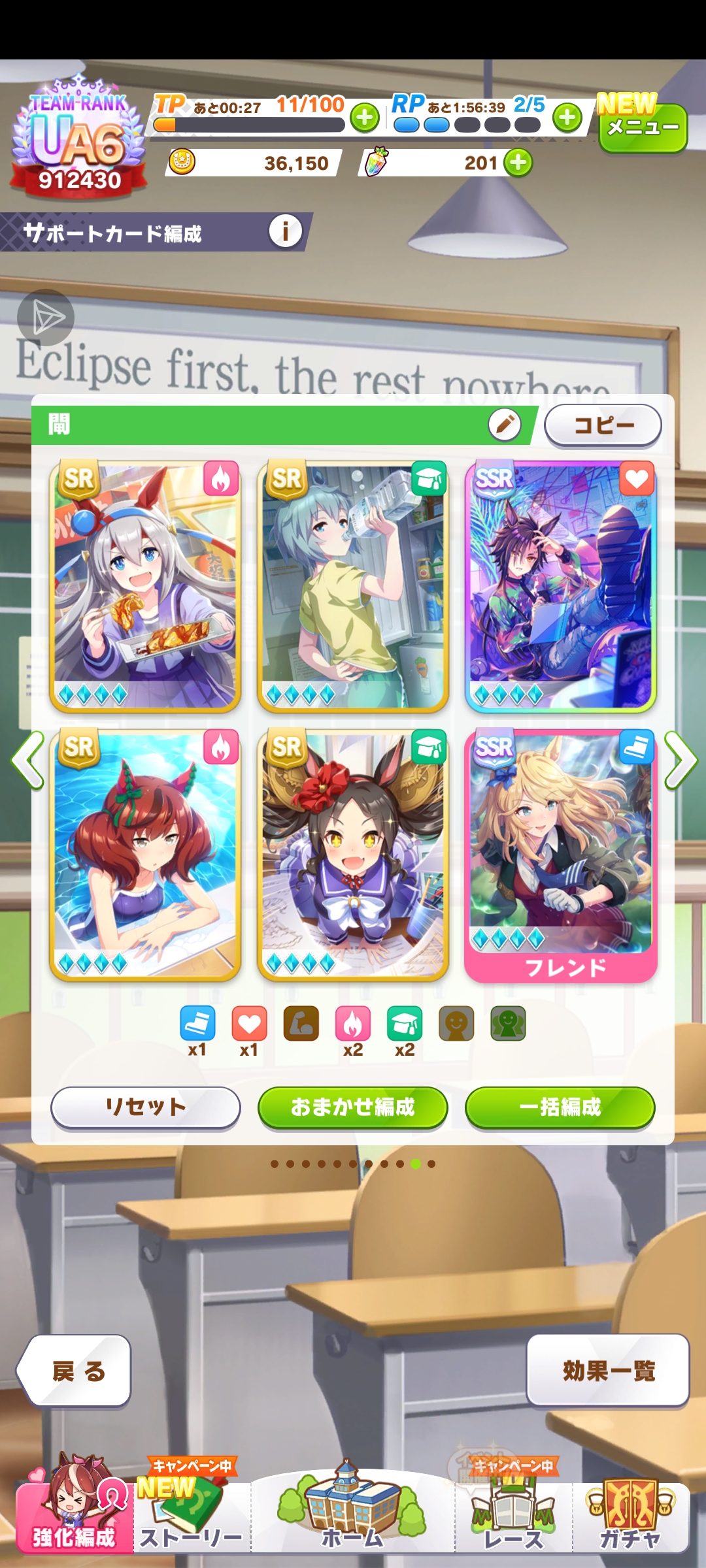Open the 効果一覧 effects list
This screenshot has height=1568, width=706.
tap(608, 1371)
